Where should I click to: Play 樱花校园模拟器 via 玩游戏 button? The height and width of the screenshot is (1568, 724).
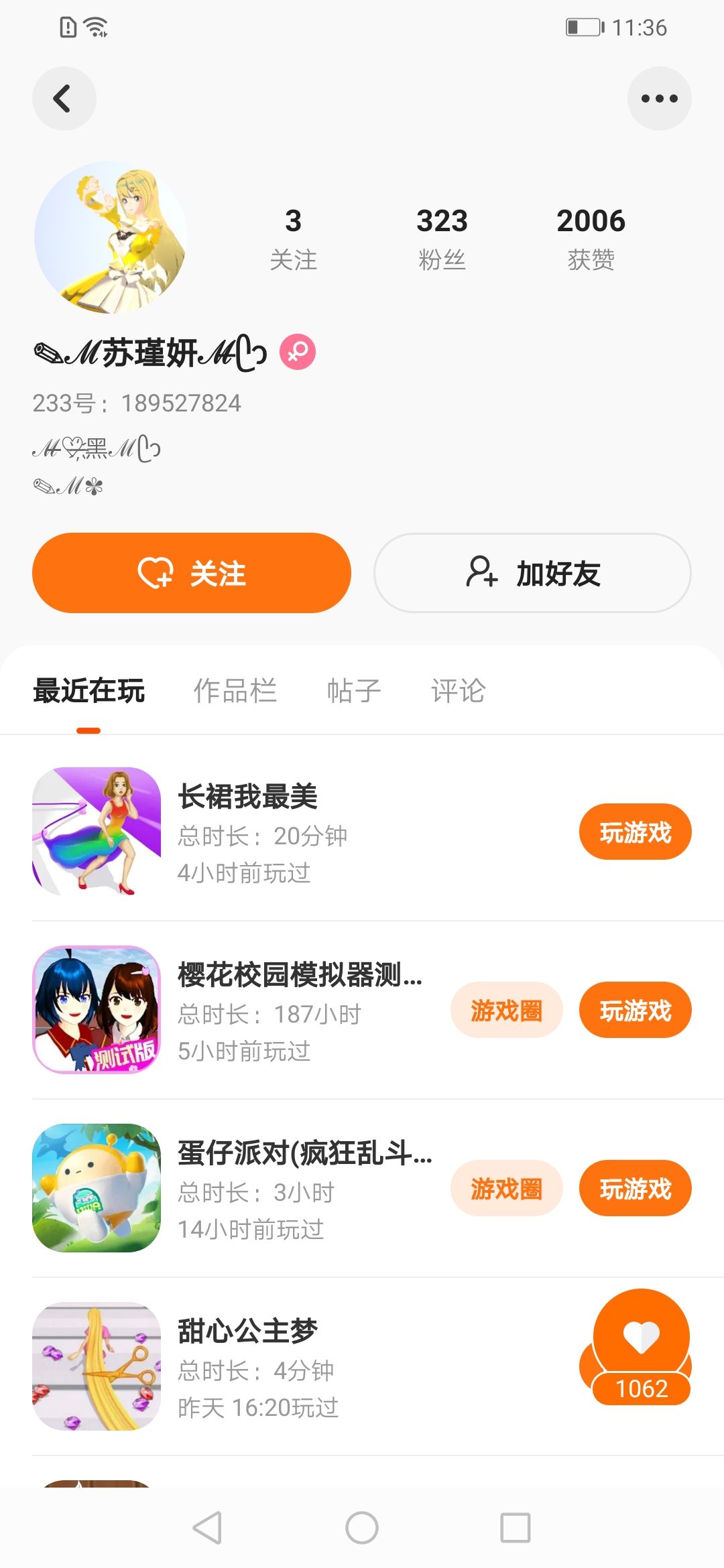click(x=635, y=1010)
